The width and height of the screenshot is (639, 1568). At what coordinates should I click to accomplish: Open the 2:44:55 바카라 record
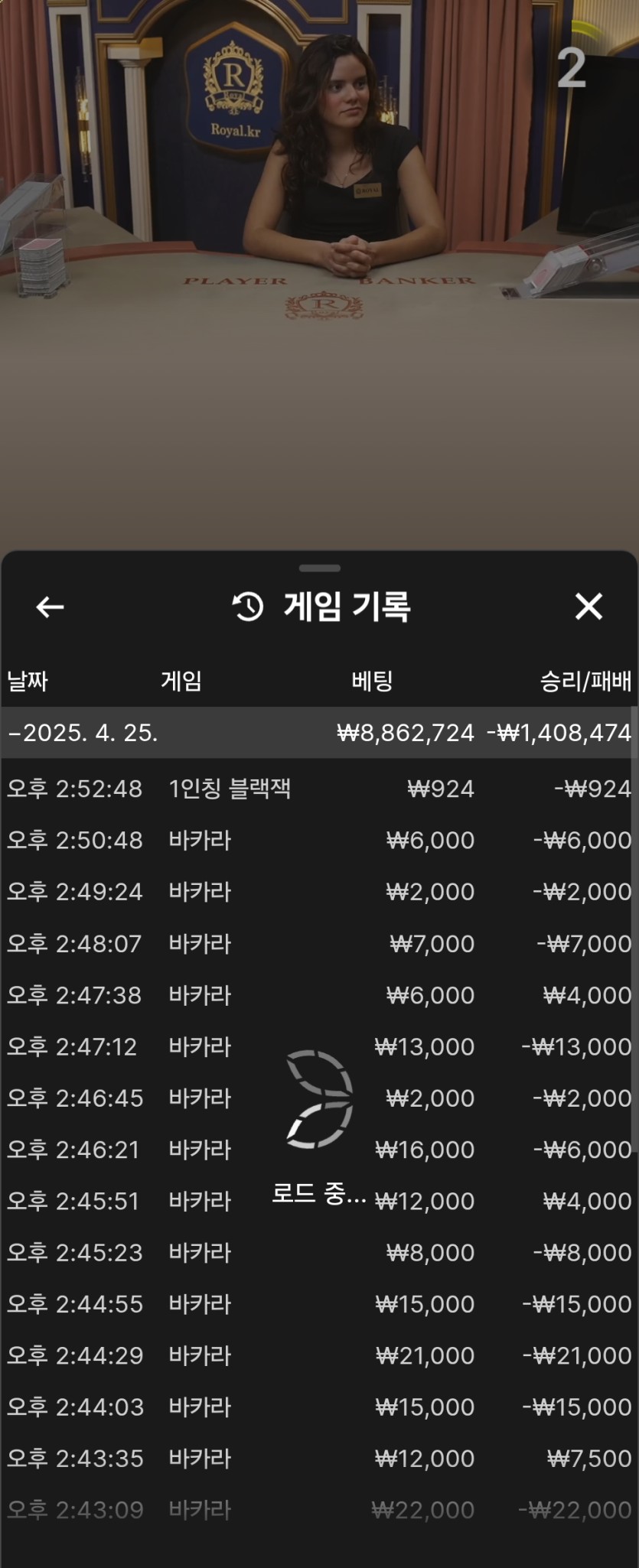pos(319,1304)
